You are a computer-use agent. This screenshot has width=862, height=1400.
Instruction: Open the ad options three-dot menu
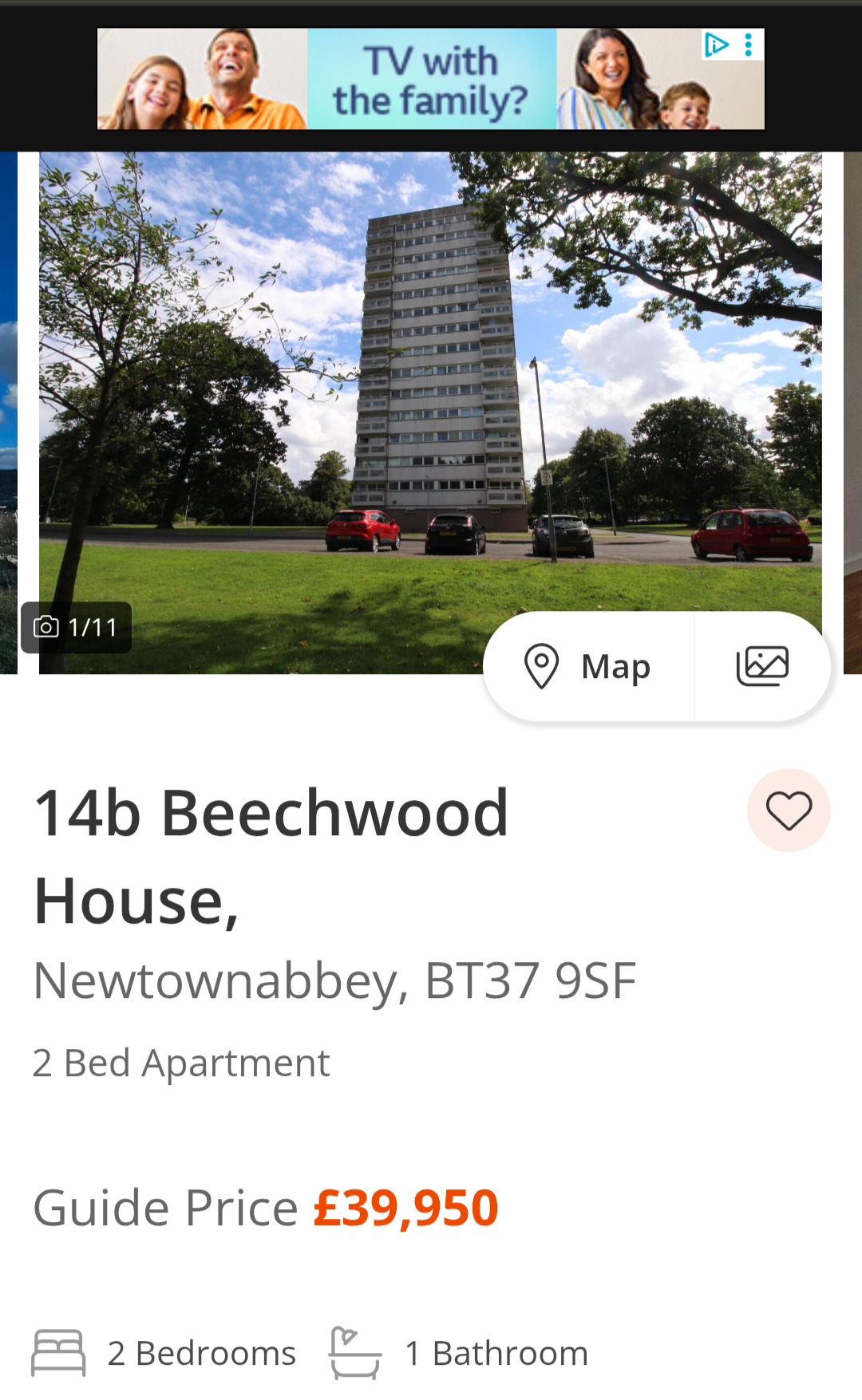pos(749,45)
